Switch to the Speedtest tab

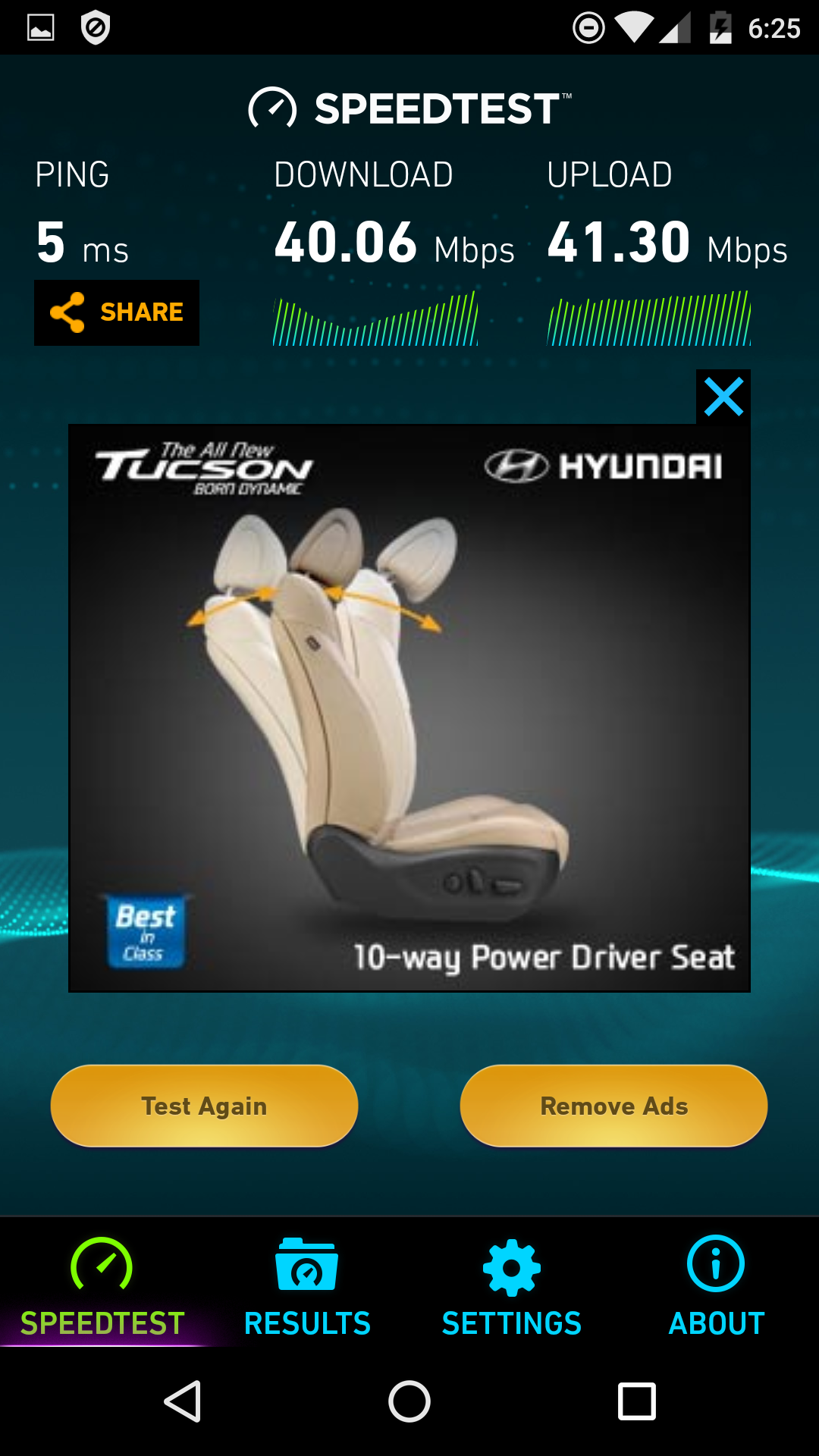(102, 1285)
